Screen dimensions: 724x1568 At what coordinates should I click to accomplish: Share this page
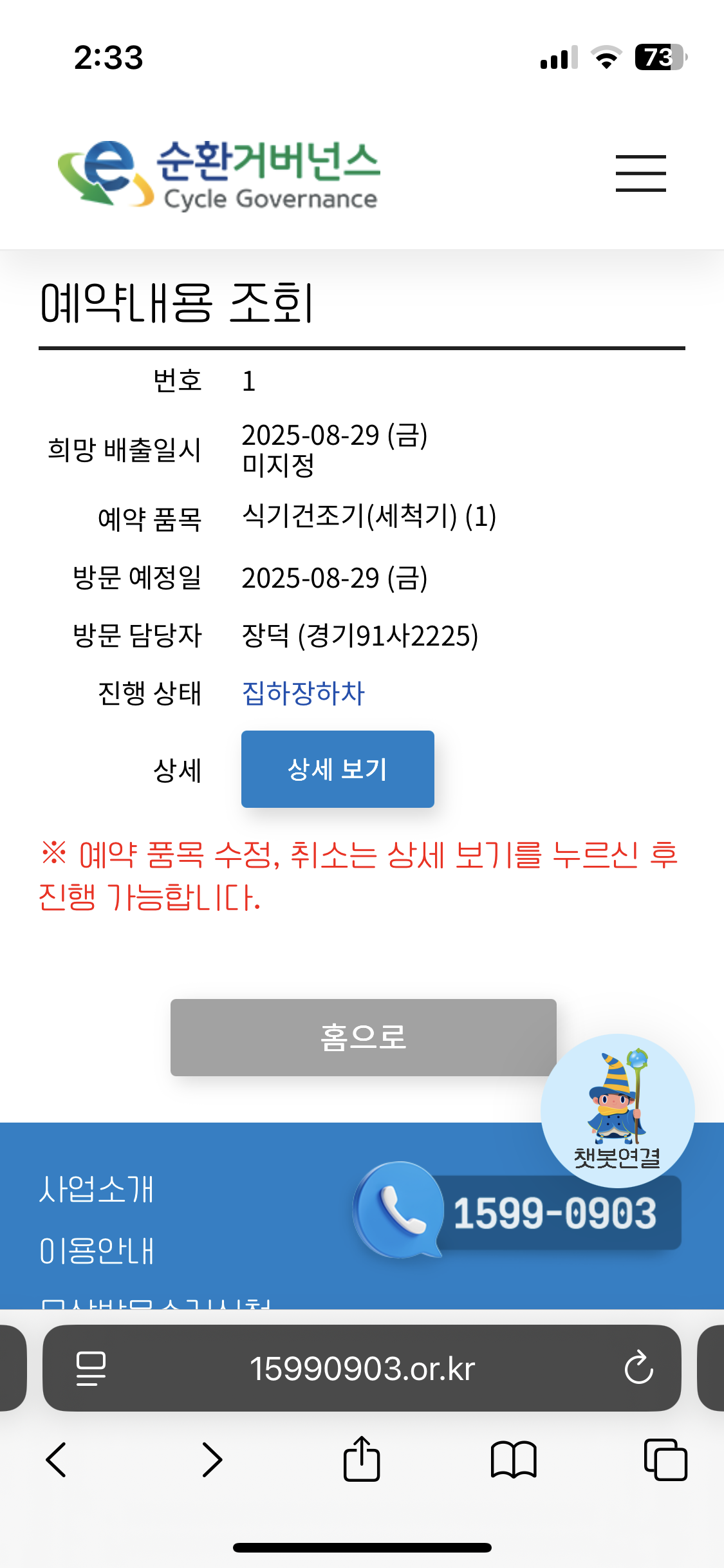click(x=362, y=1459)
